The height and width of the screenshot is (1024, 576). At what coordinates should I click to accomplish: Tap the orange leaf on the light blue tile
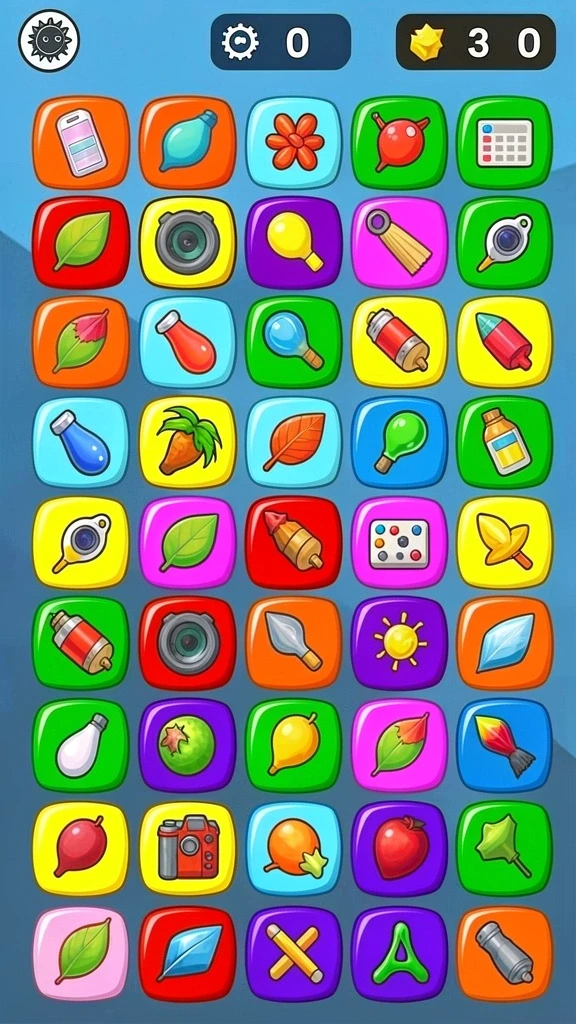point(294,442)
